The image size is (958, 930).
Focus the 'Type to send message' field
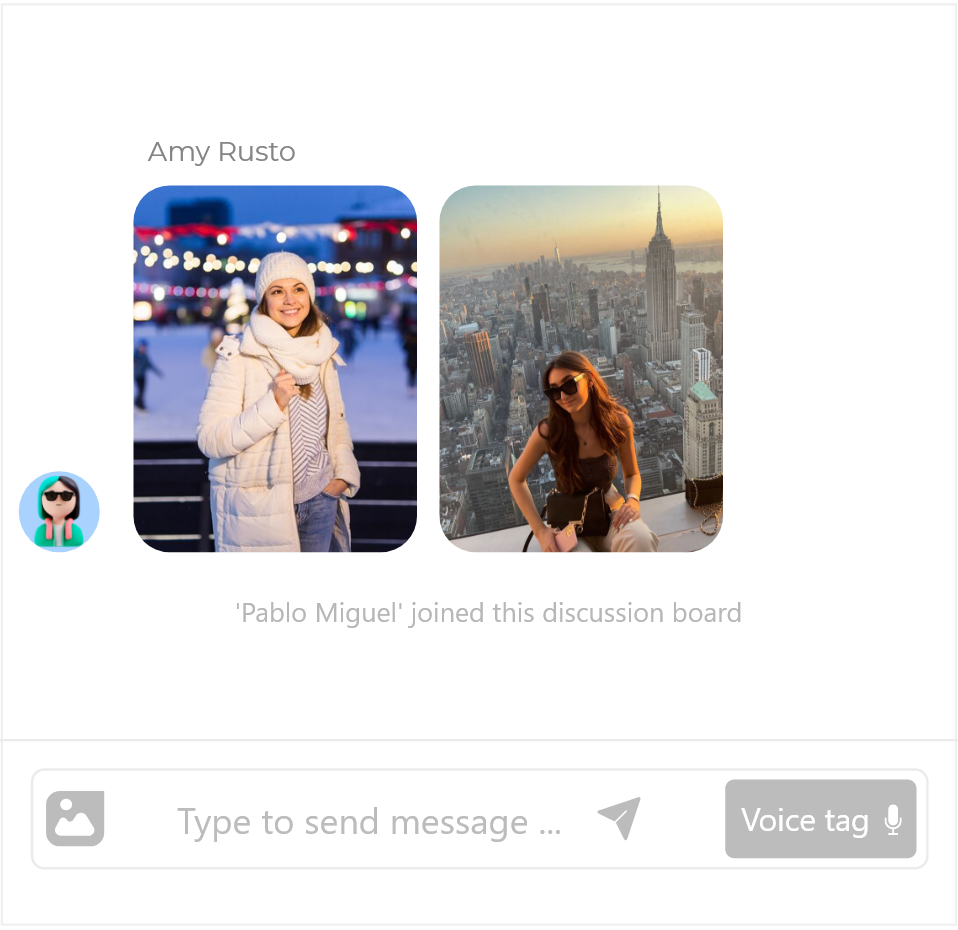point(368,822)
